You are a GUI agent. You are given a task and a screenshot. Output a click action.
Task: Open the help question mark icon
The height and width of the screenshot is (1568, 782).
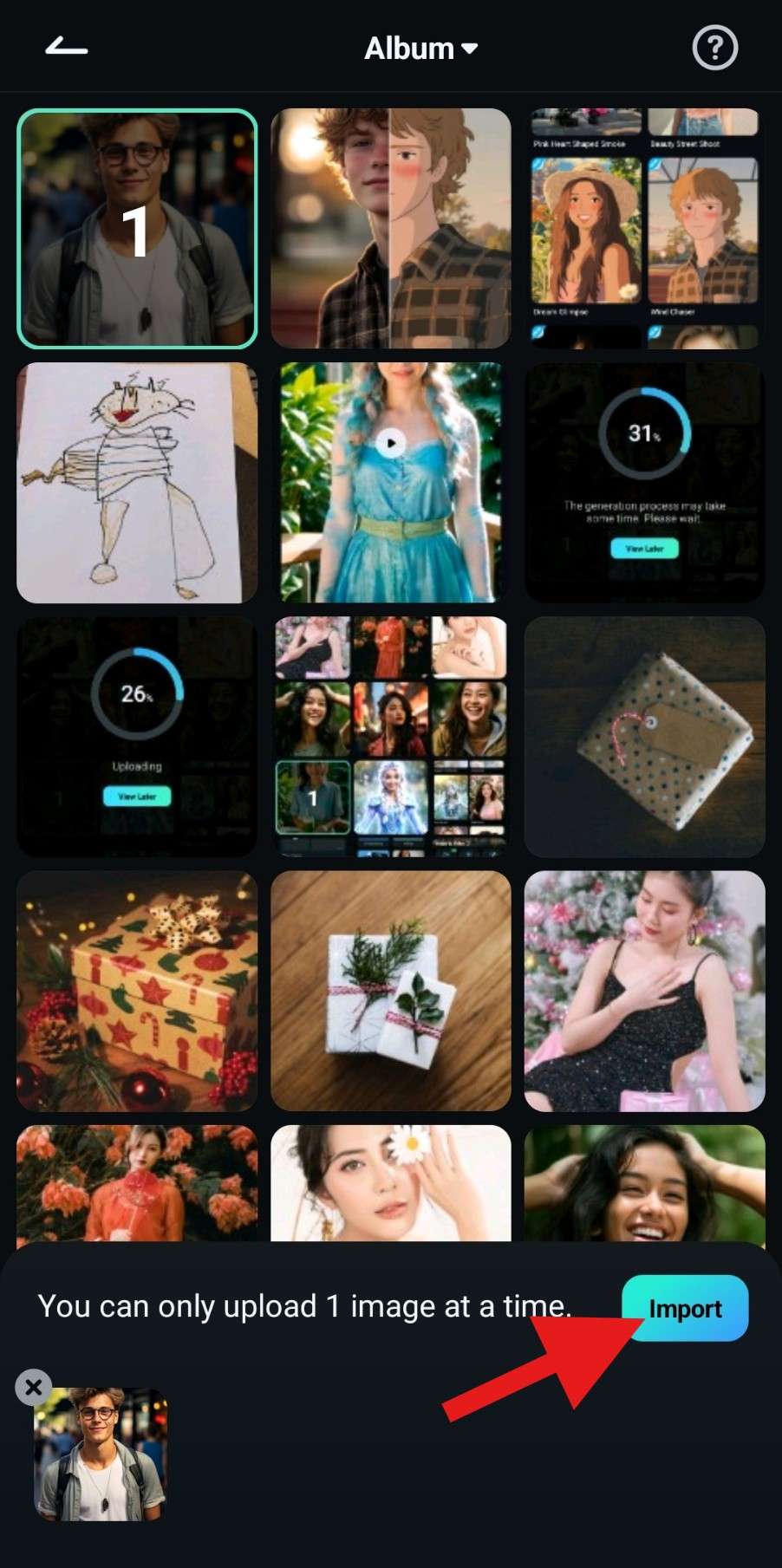point(714,48)
